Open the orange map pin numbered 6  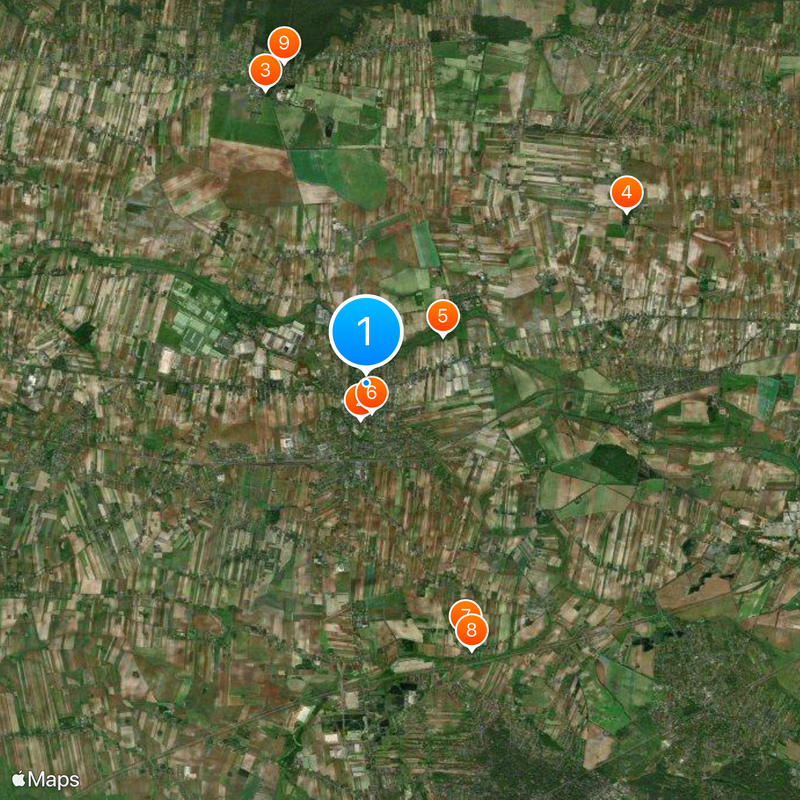coord(373,394)
